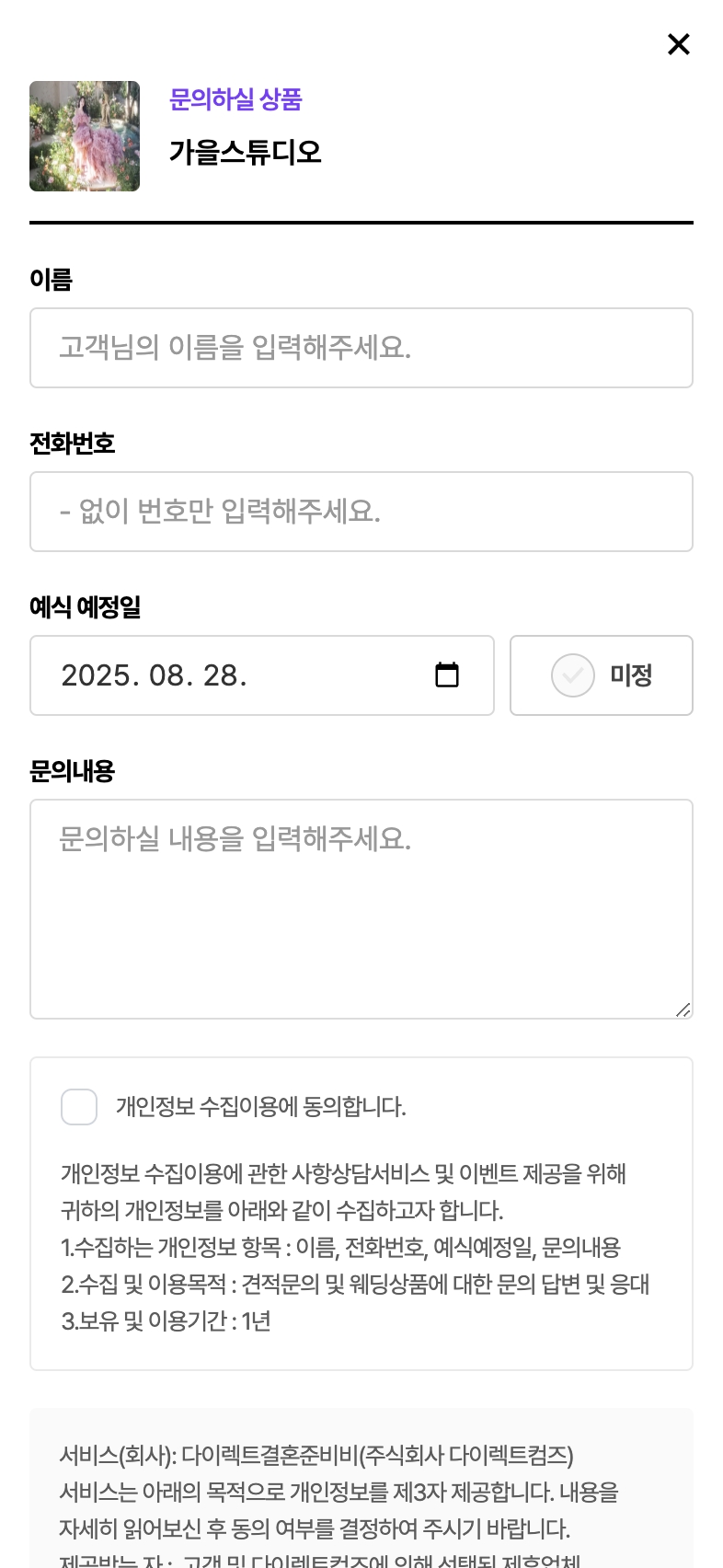Tap the wedding date field 2025. 08. 28.
The height and width of the screenshot is (1568, 723).
click(262, 675)
